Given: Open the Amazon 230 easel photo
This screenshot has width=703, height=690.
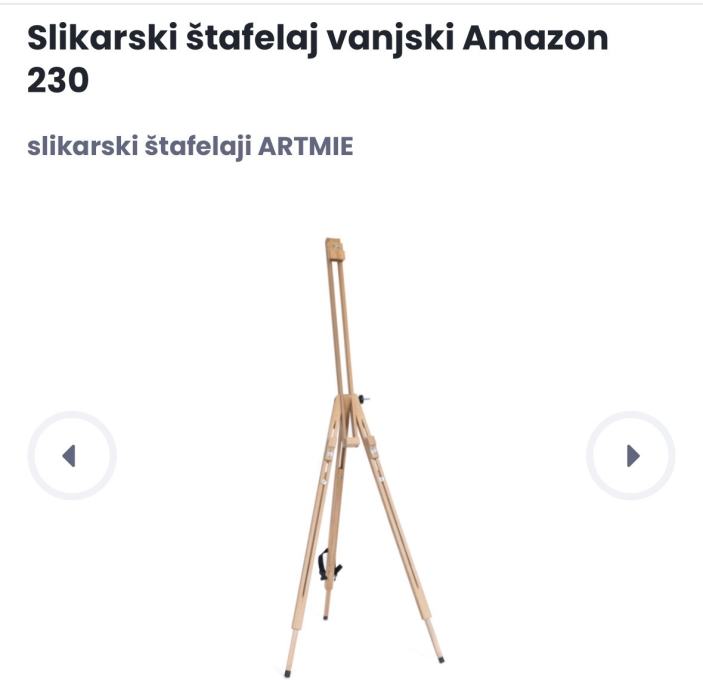Looking at the screenshot, I should [350, 450].
